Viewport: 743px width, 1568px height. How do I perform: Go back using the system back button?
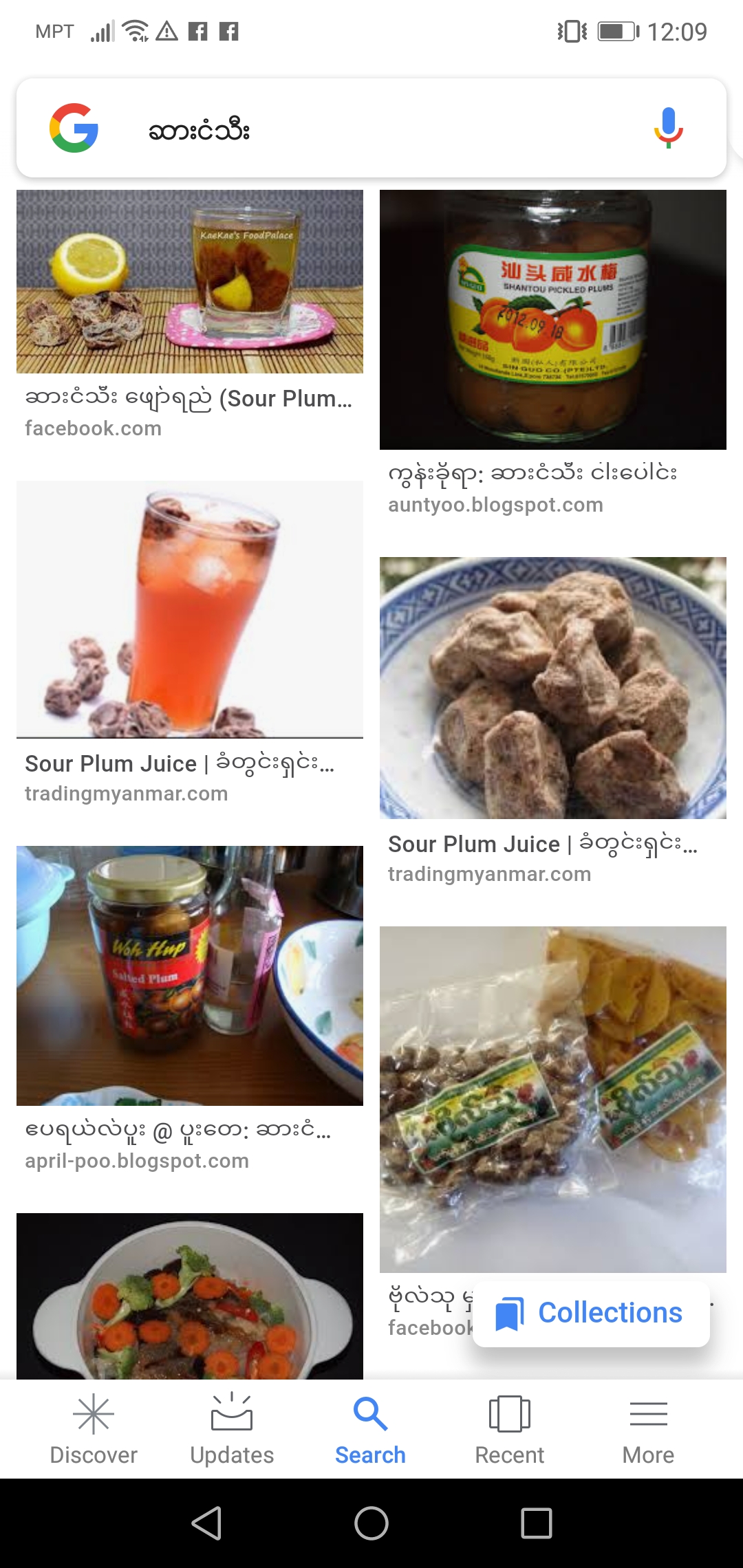click(206, 1523)
